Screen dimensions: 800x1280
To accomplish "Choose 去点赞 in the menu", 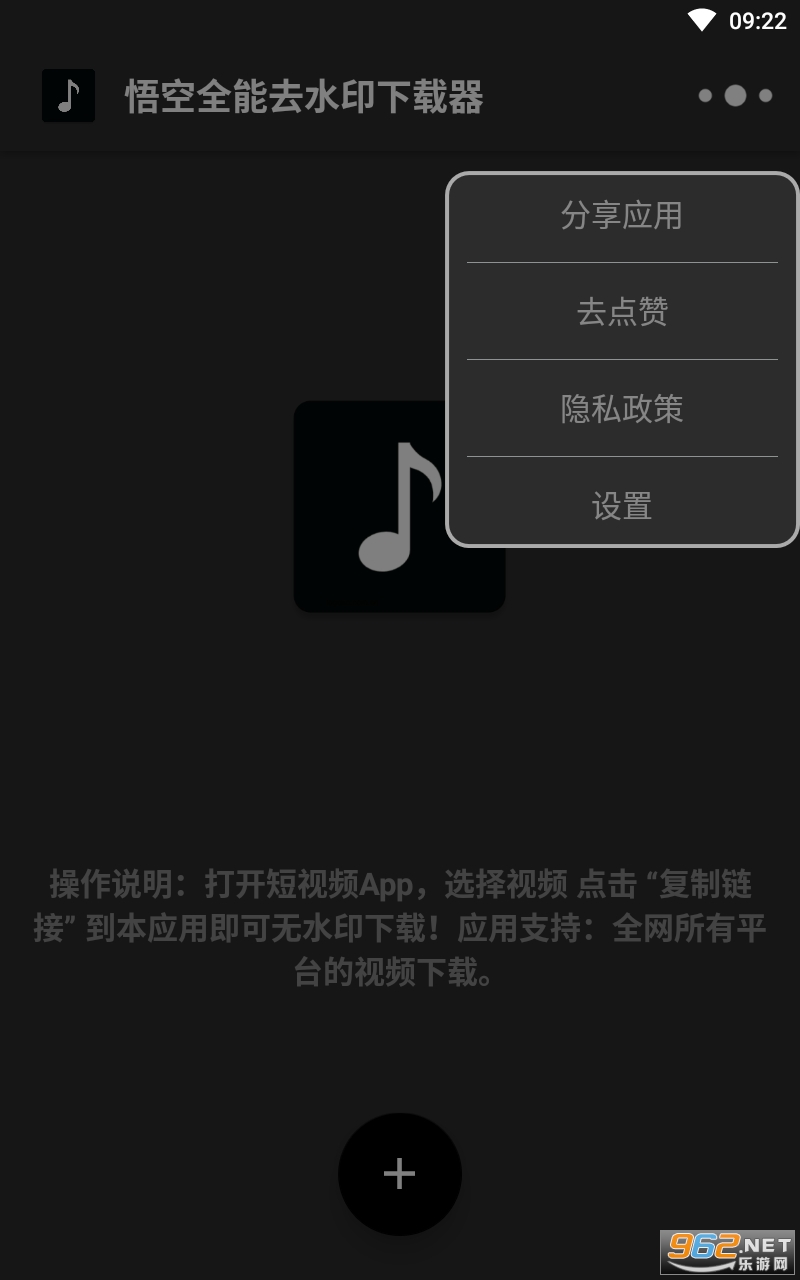I will (x=621, y=312).
